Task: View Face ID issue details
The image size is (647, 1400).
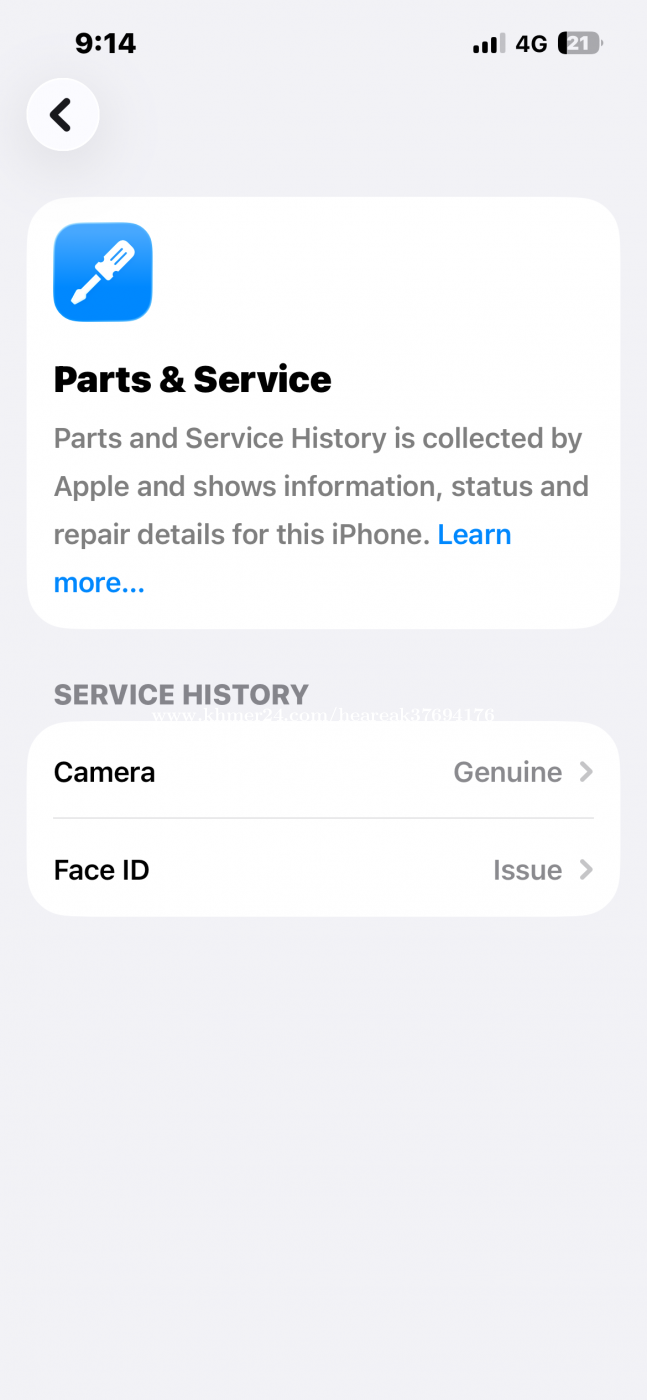Action: pyautogui.click(x=323, y=870)
